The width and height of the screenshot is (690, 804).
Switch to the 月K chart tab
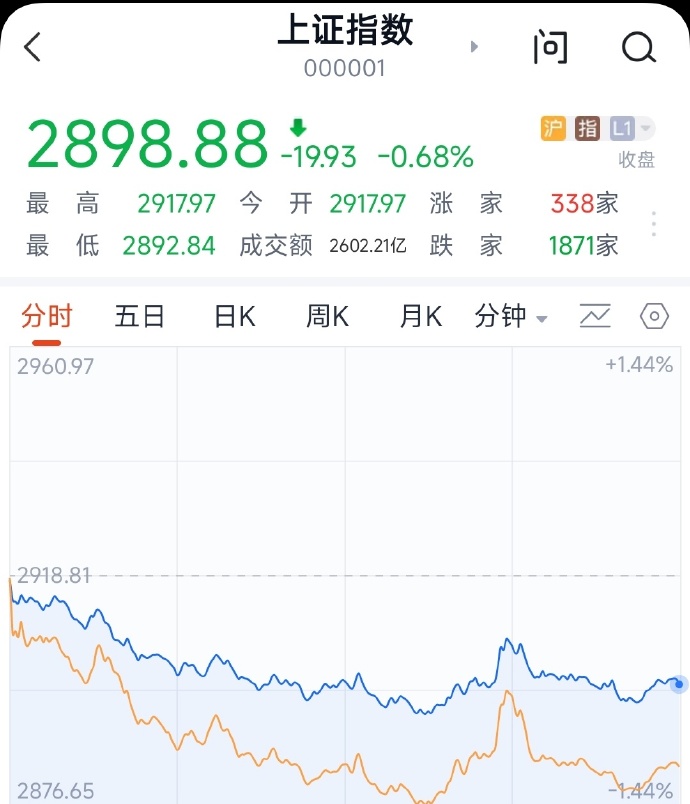[x=420, y=317]
